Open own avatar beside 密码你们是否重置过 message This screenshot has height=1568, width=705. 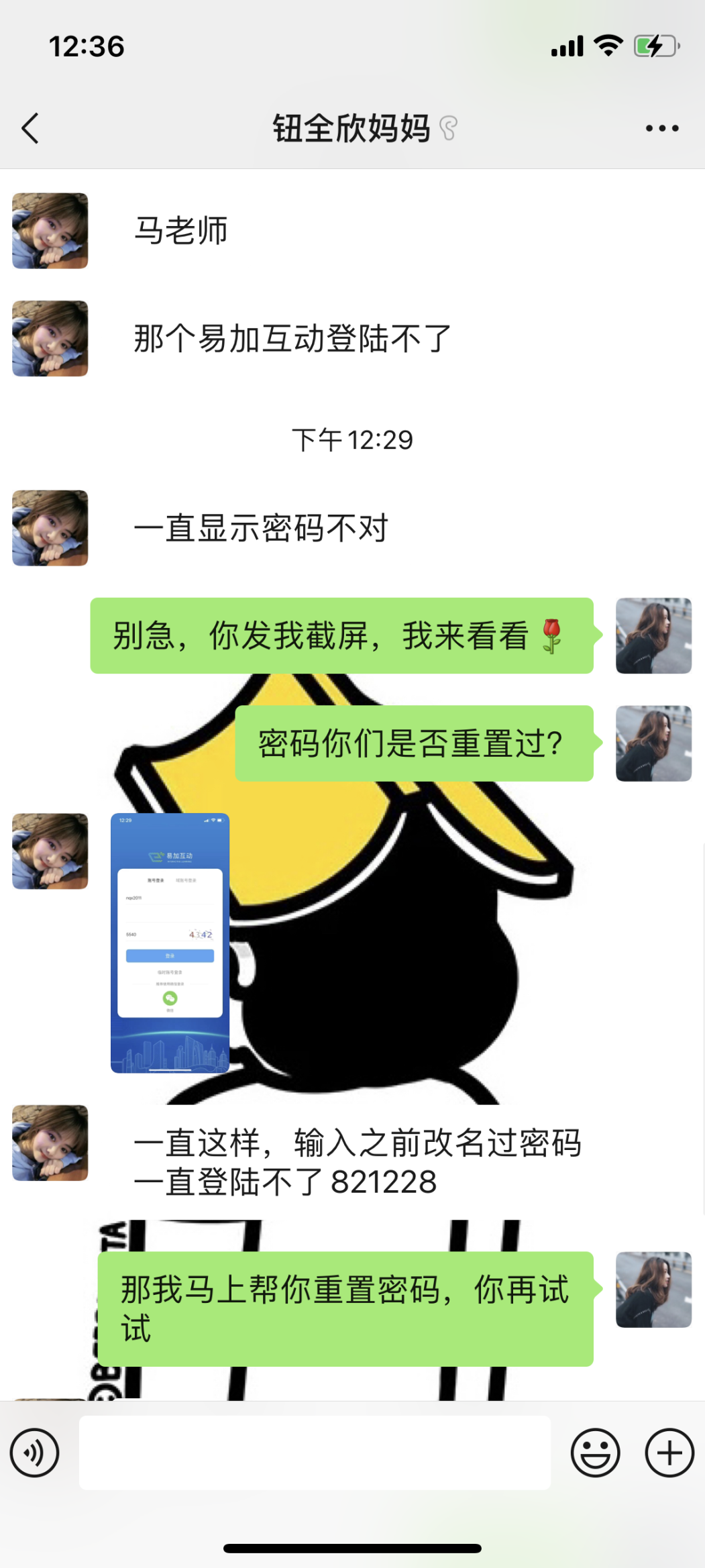tap(653, 743)
